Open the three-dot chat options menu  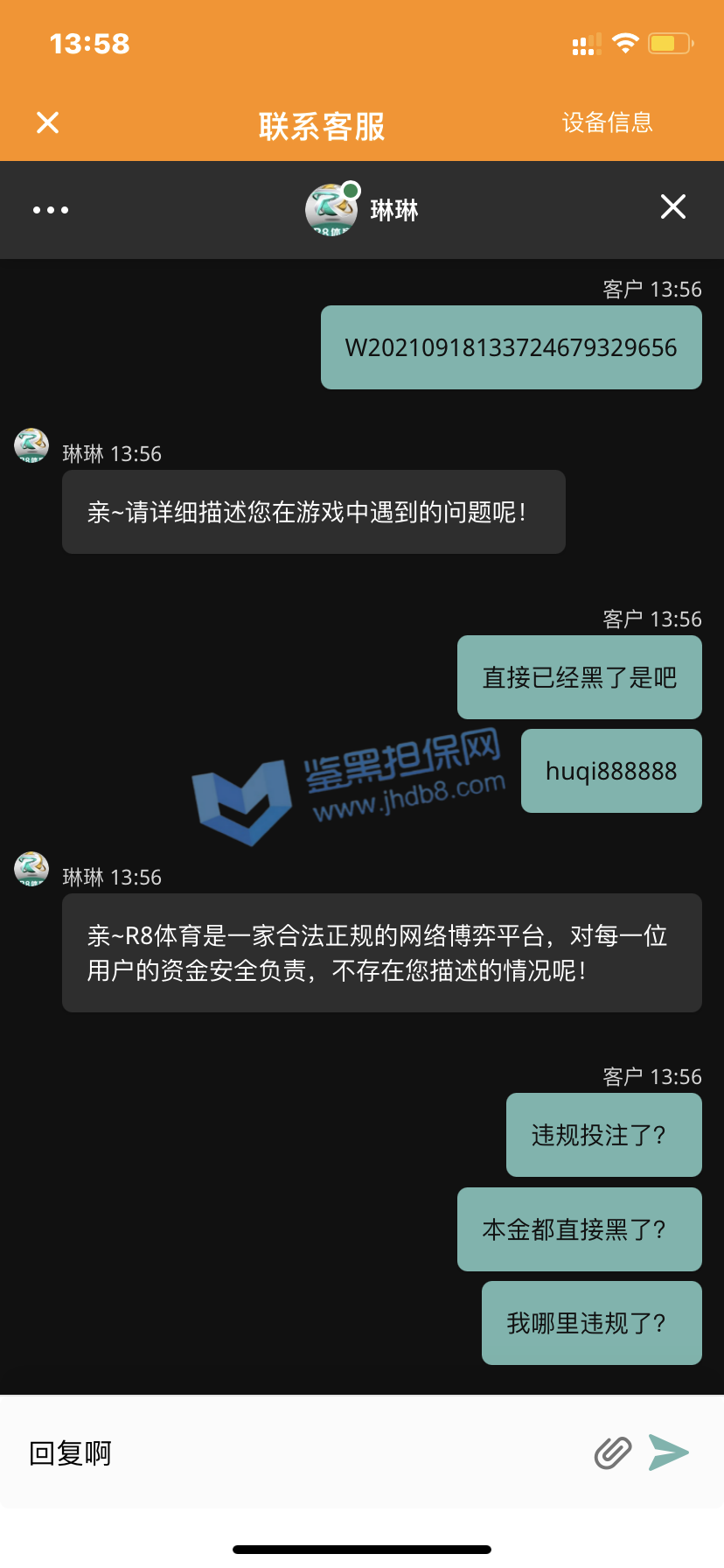click(x=51, y=210)
